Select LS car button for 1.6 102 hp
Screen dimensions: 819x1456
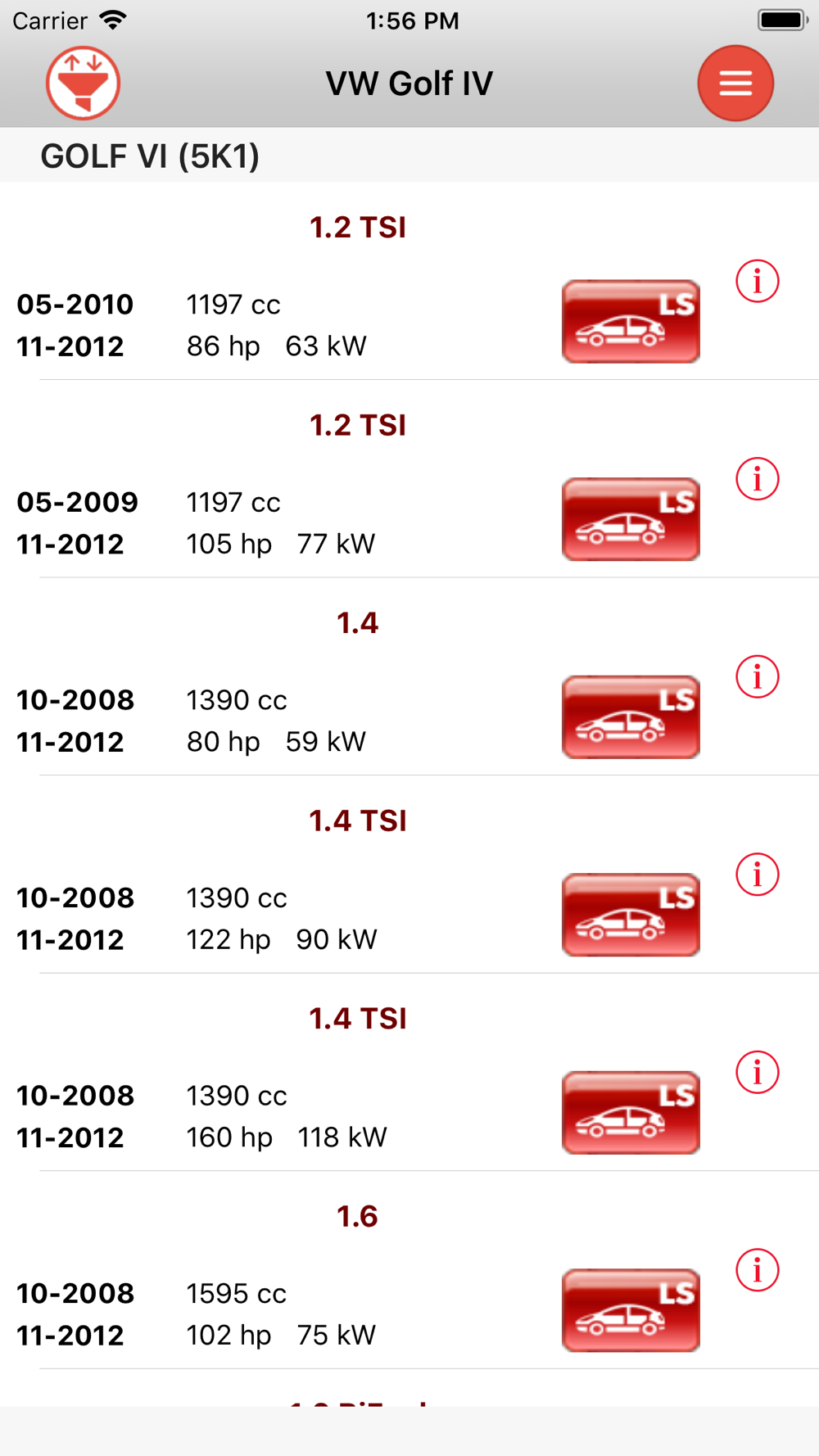click(x=631, y=1310)
